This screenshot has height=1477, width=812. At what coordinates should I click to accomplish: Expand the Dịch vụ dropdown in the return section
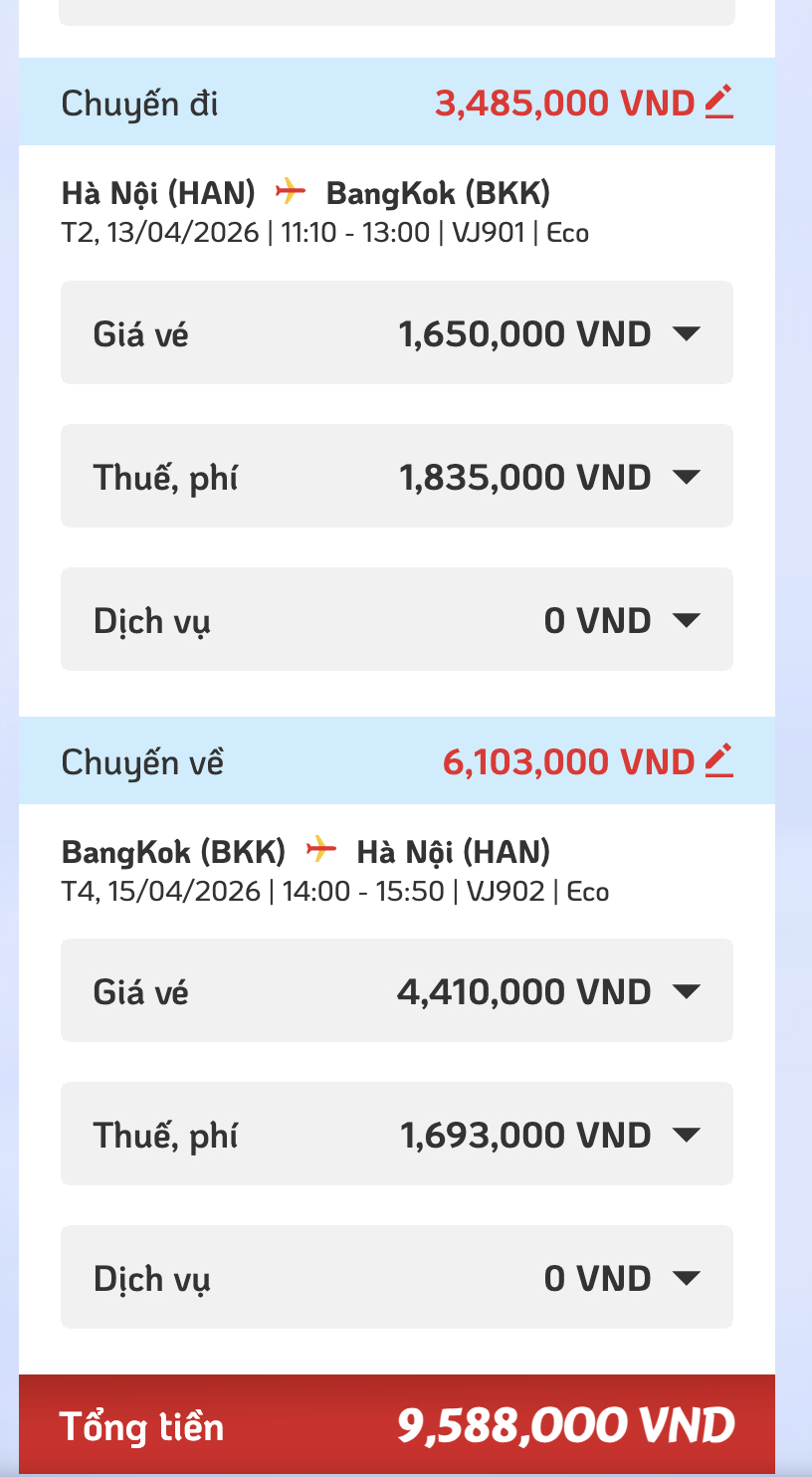(688, 1277)
